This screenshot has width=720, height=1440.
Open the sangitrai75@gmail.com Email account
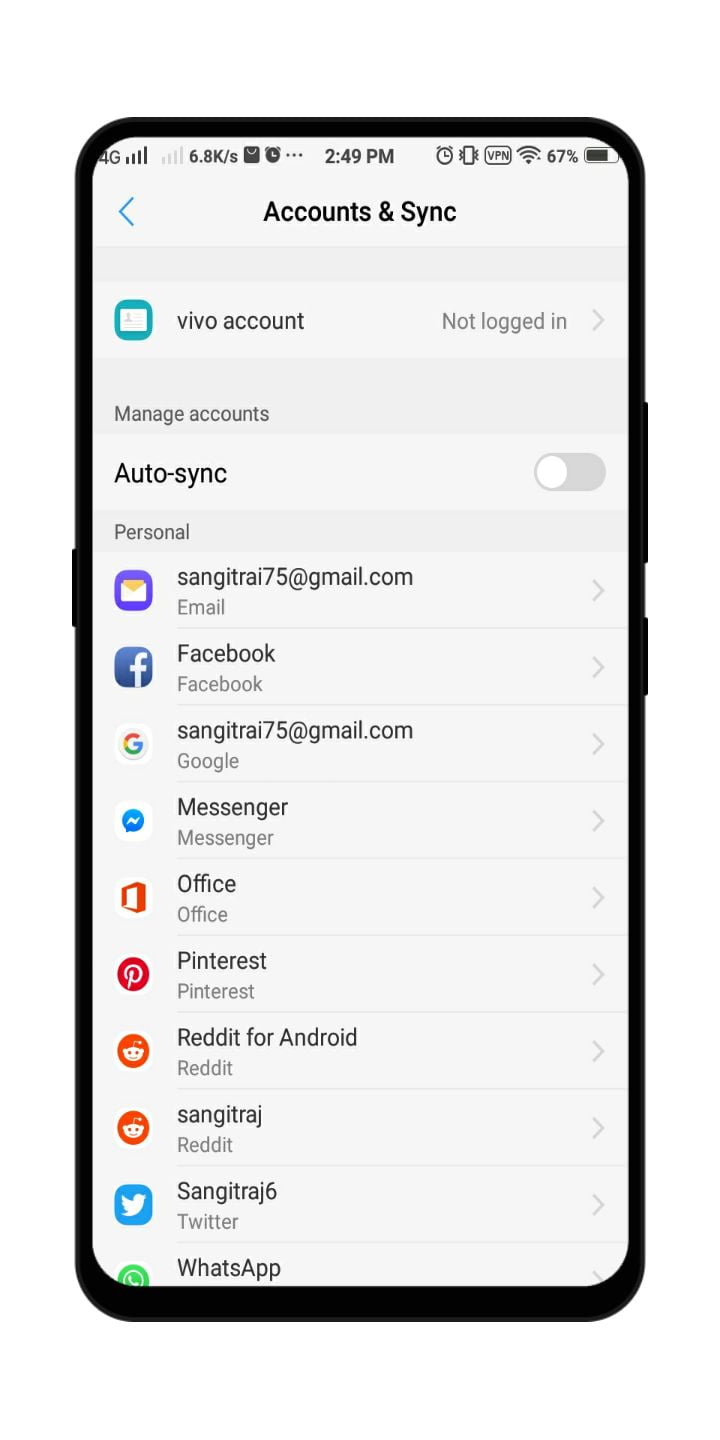click(x=360, y=591)
